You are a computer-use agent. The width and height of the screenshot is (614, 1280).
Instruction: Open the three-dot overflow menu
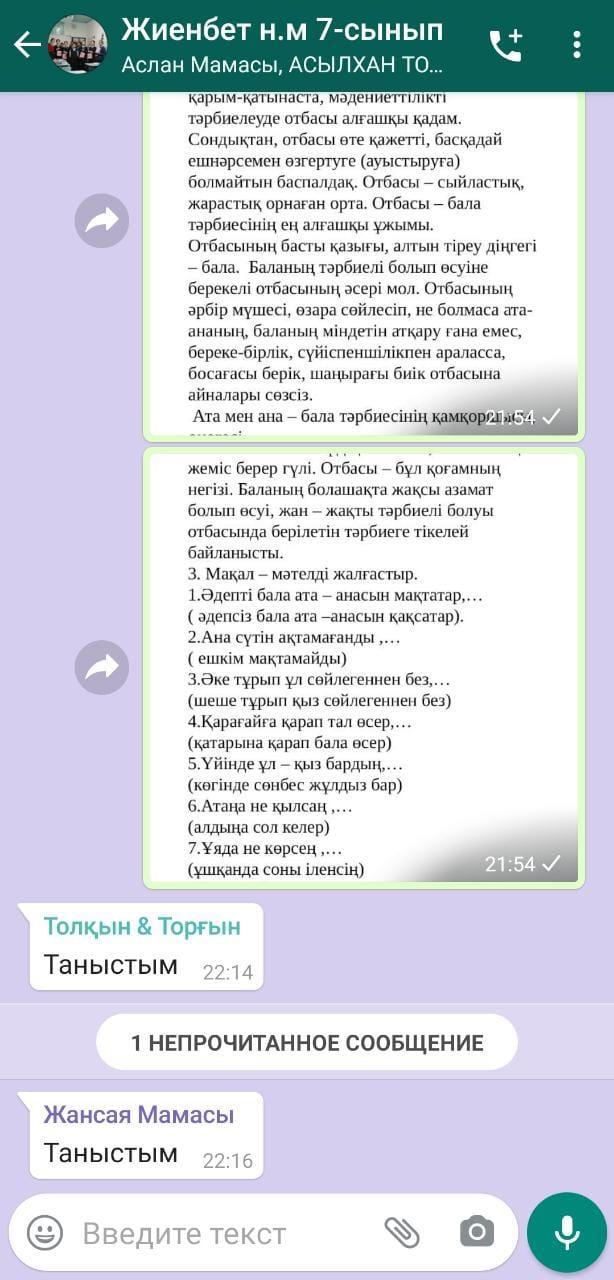[x=577, y=45]
